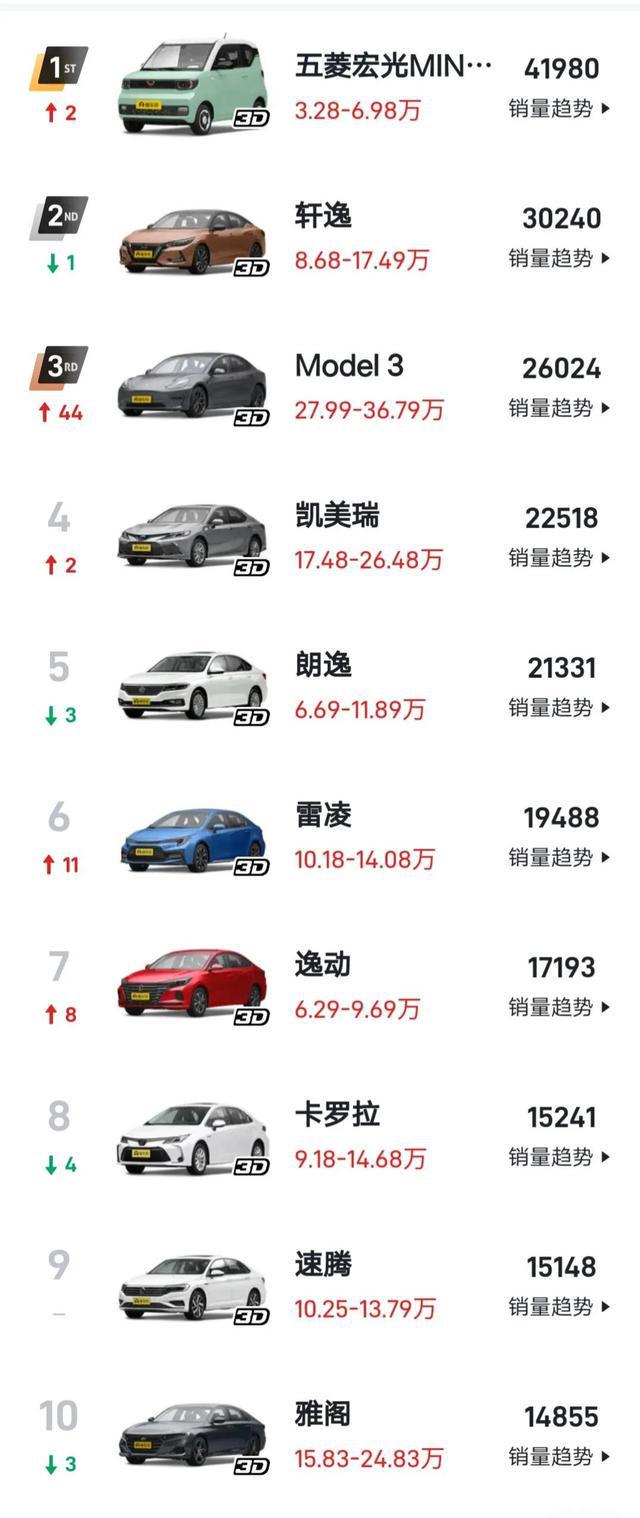Screen dimensions: 640x1518
Task: Open the Model 3 entry
Action: (x=349, y=367)
